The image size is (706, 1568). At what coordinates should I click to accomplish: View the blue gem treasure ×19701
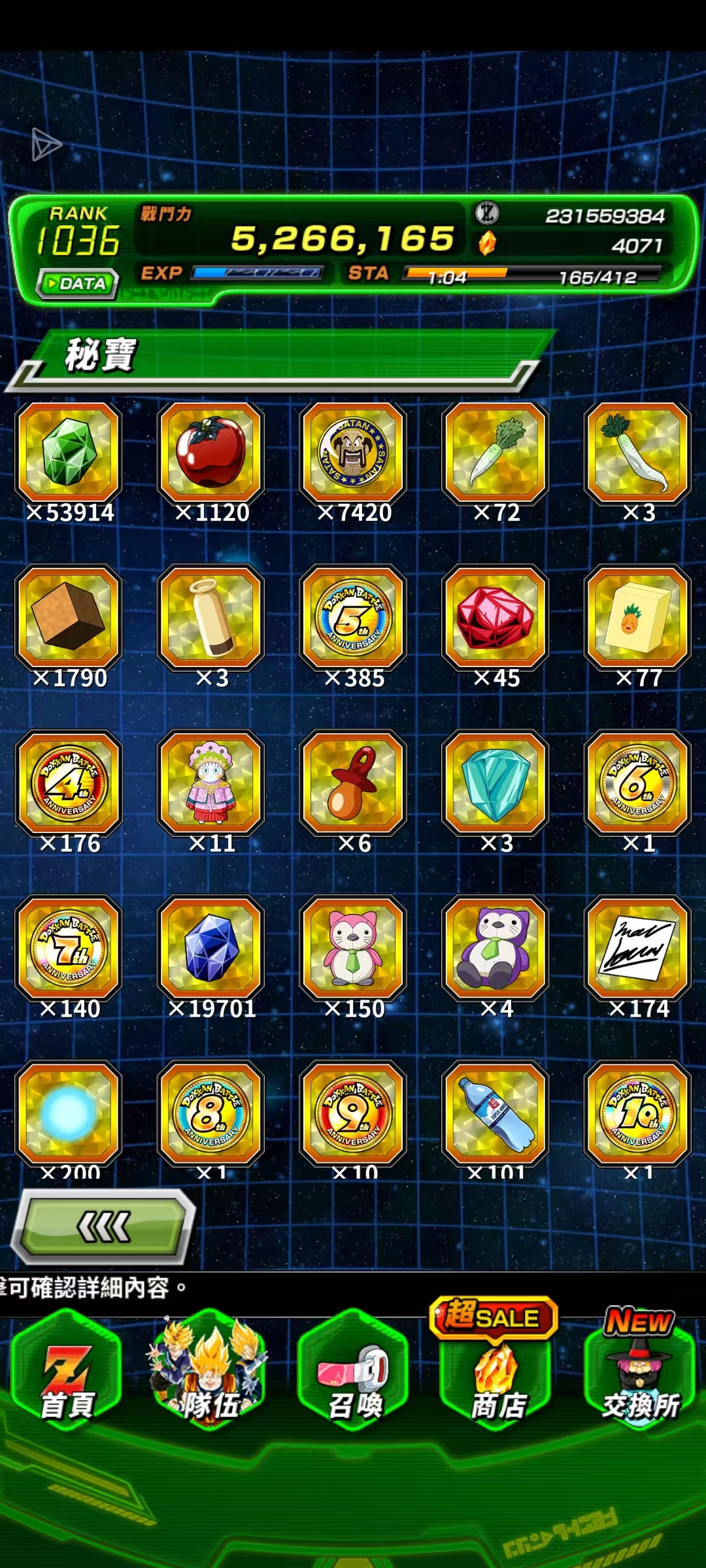coord(211,947)
